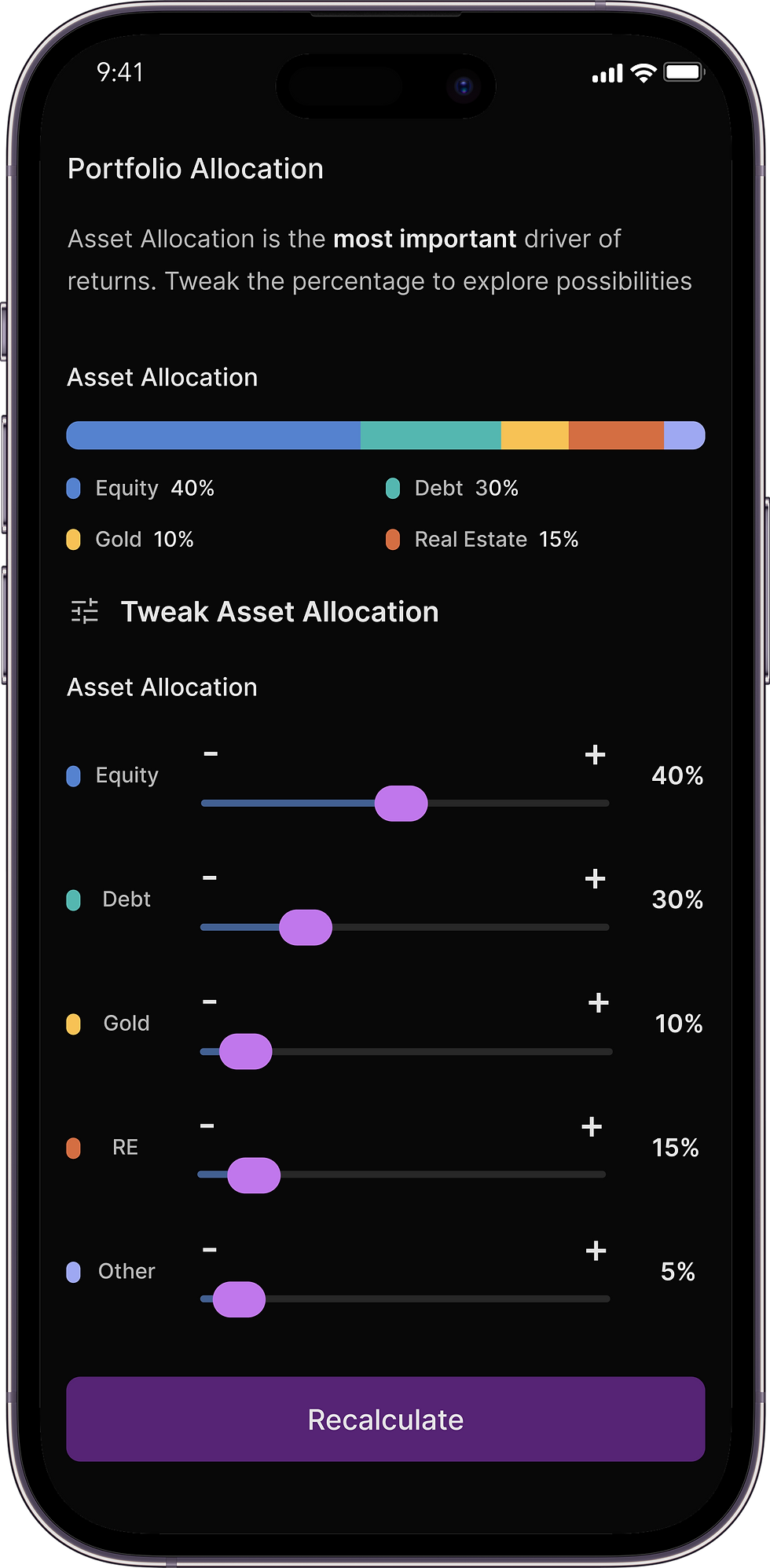Click the battery indicator in status bar
770x1568 pixels.
coord(683,72)
